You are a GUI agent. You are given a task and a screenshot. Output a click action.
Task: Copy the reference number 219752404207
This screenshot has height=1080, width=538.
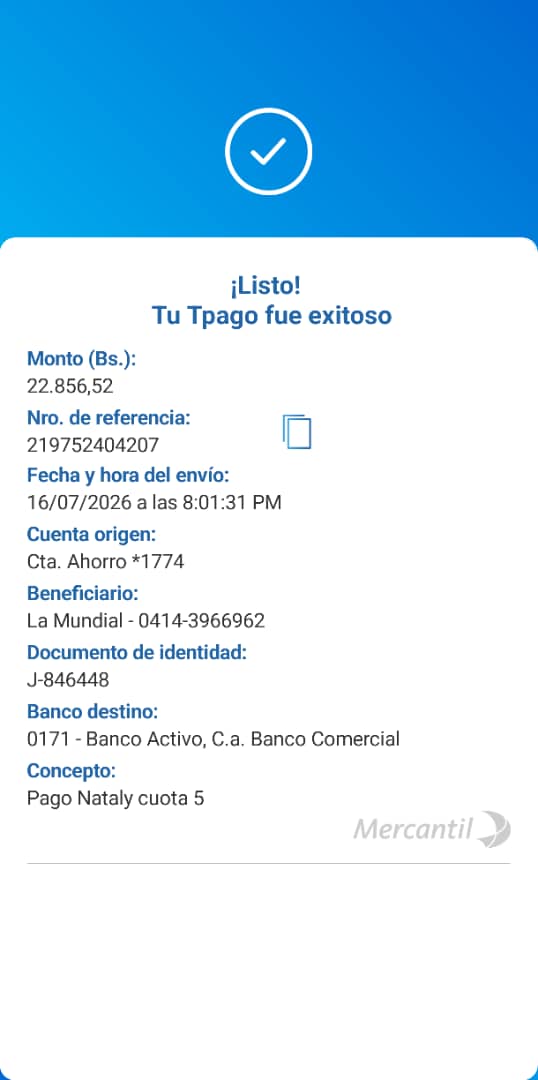(297, 432)
